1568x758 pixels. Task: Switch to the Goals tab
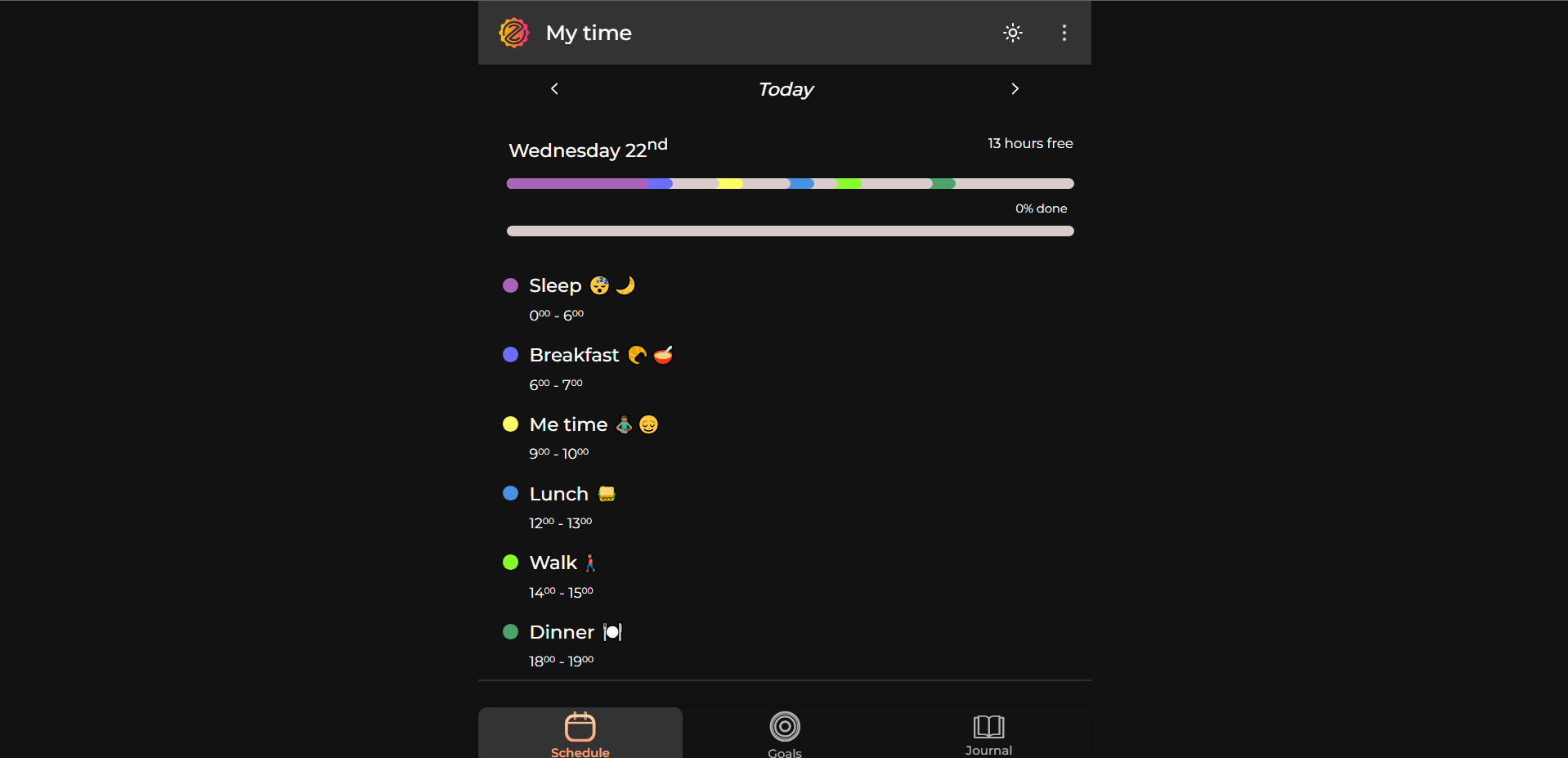784,733
